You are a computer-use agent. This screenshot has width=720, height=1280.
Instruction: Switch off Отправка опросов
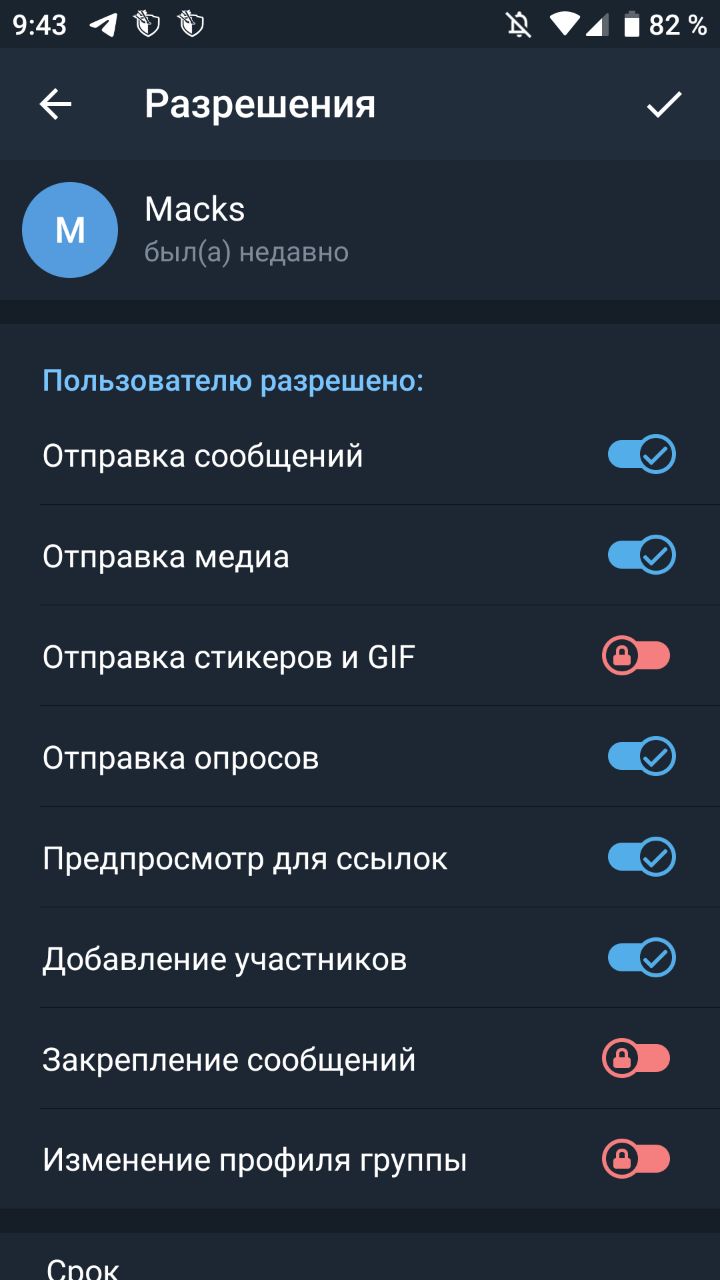[641, 757]
